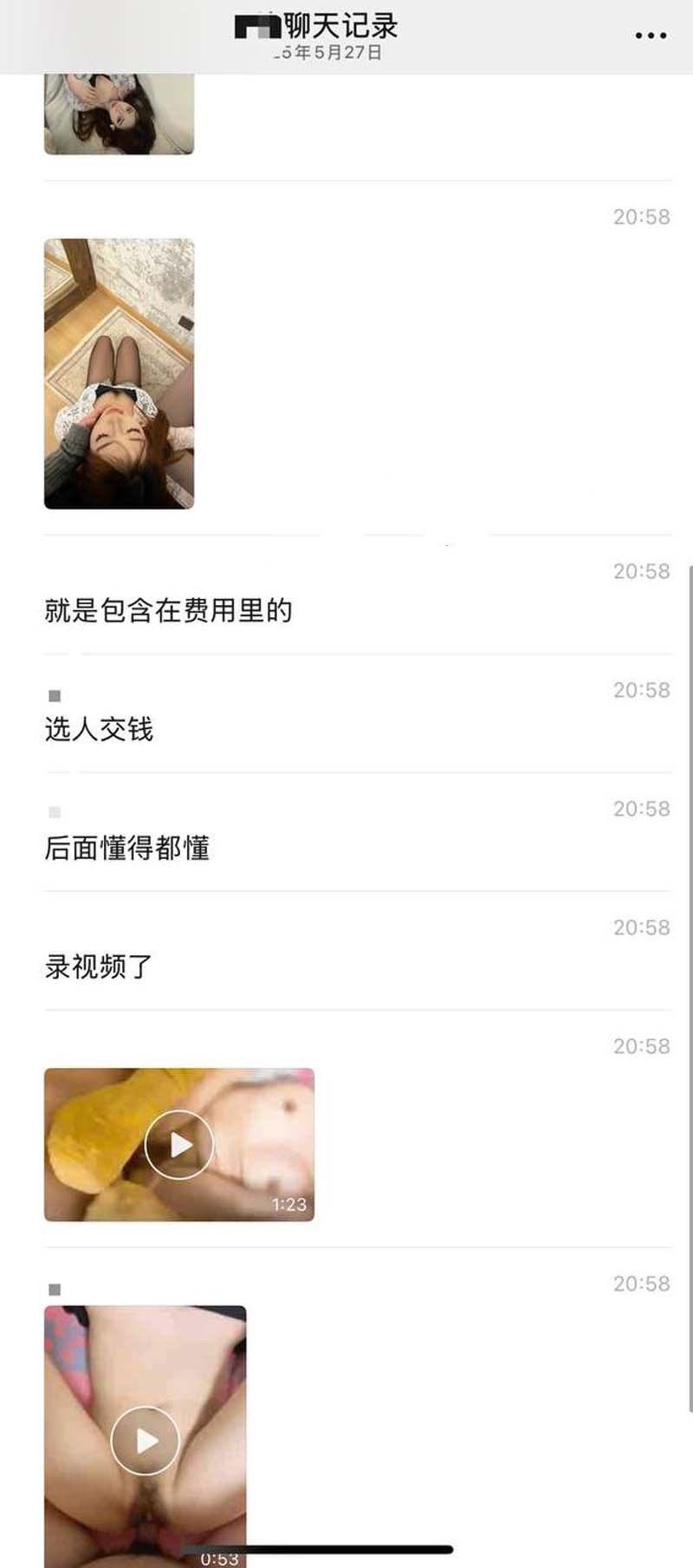
Task: Click the 20:58 timestamp beside 选人交钱
Action: [641, 690]
